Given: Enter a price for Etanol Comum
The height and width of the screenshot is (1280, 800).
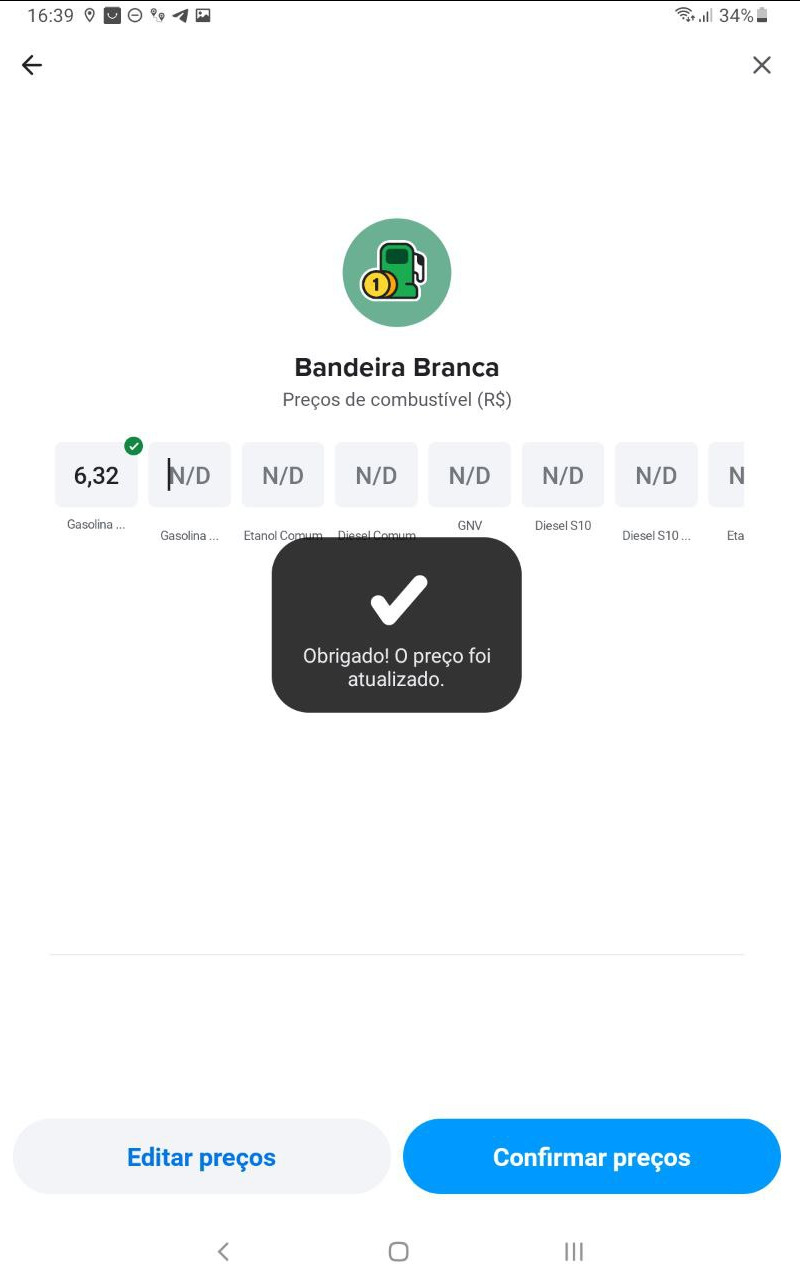Looking at the screenshot, I should 283,475.
